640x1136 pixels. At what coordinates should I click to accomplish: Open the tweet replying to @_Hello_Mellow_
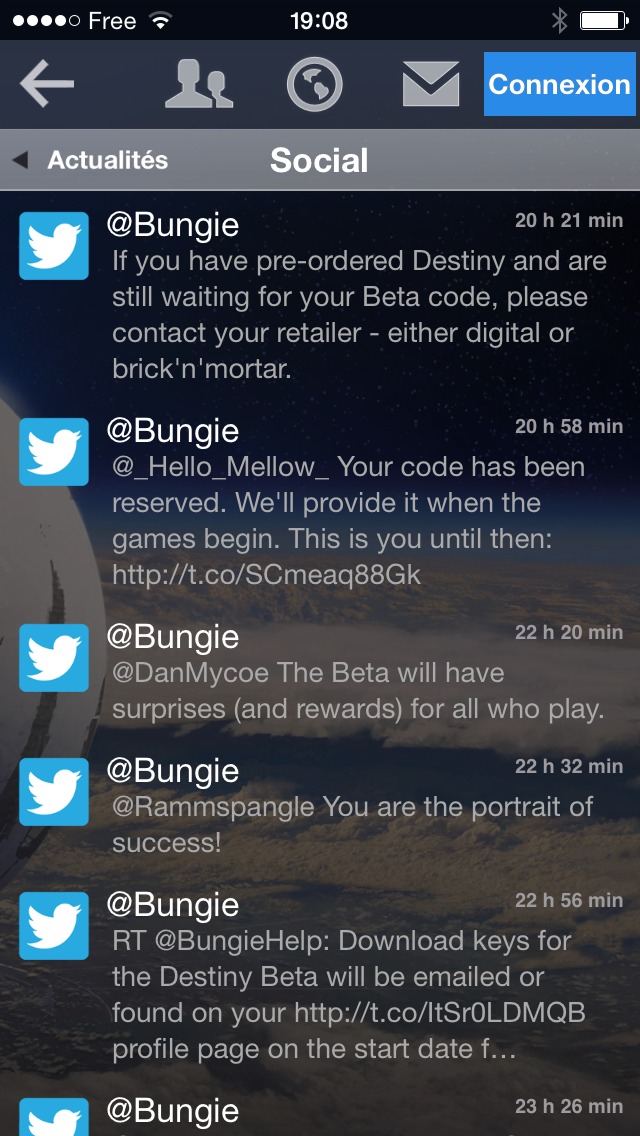360,503
